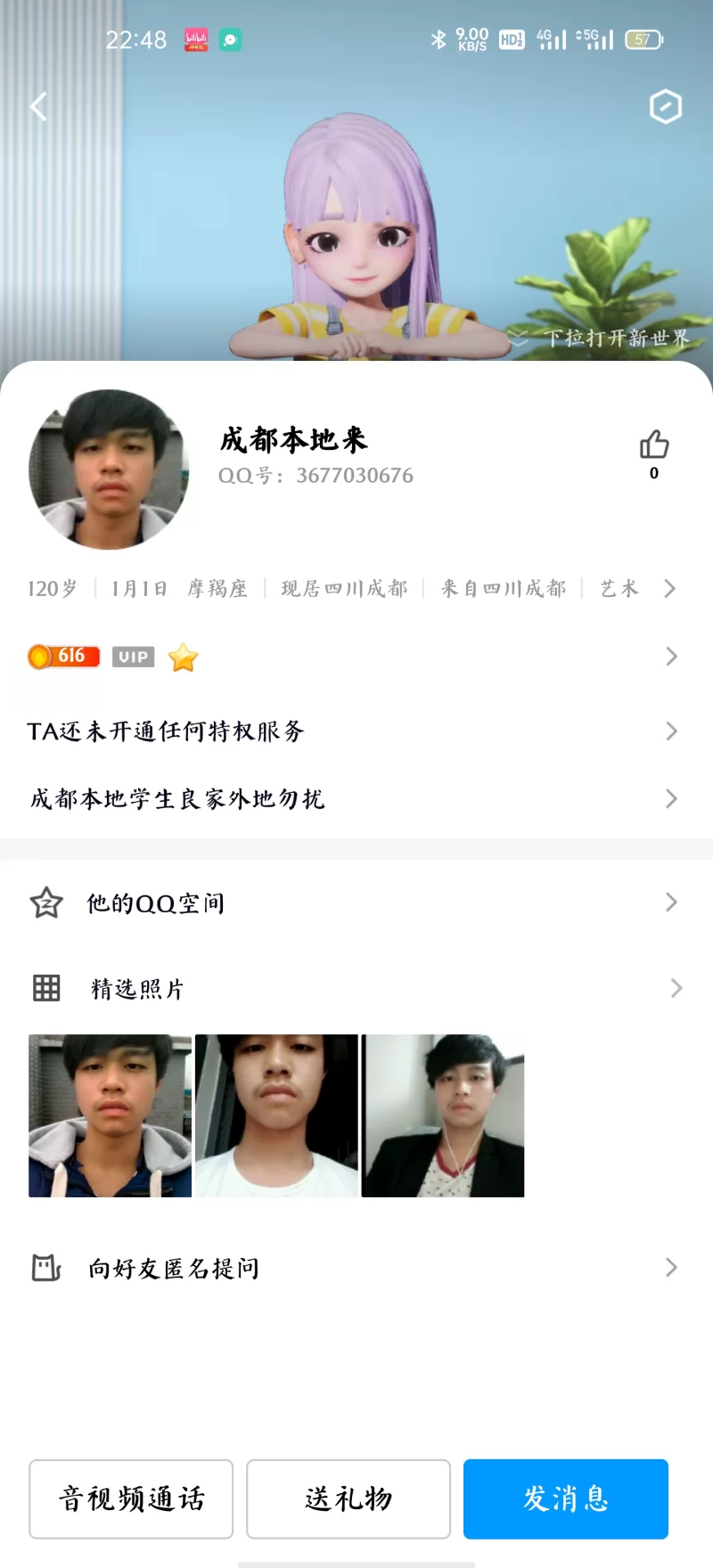Open the hexagon settings icon
Image resolution: width=713 pixels, height=1568 pixels.
point(665,107)
